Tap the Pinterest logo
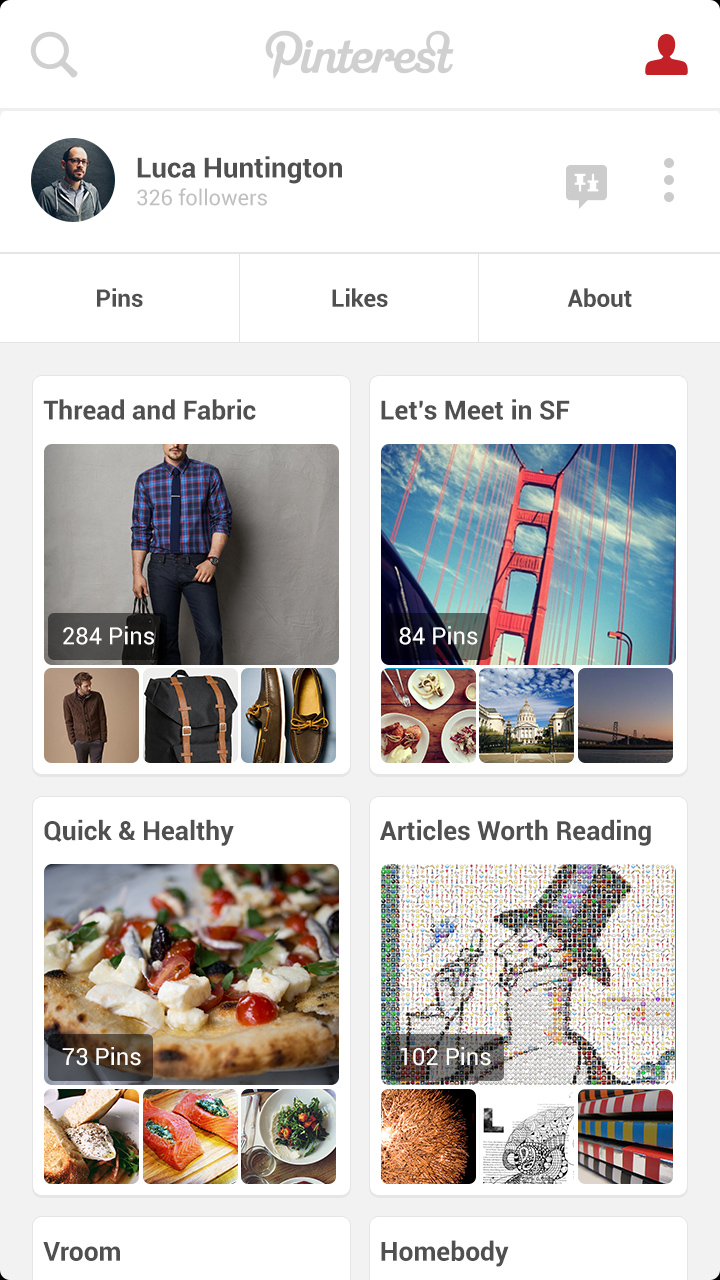This screenshot has height=1280, width=720. pyautogui.click(x=360, y=54)
